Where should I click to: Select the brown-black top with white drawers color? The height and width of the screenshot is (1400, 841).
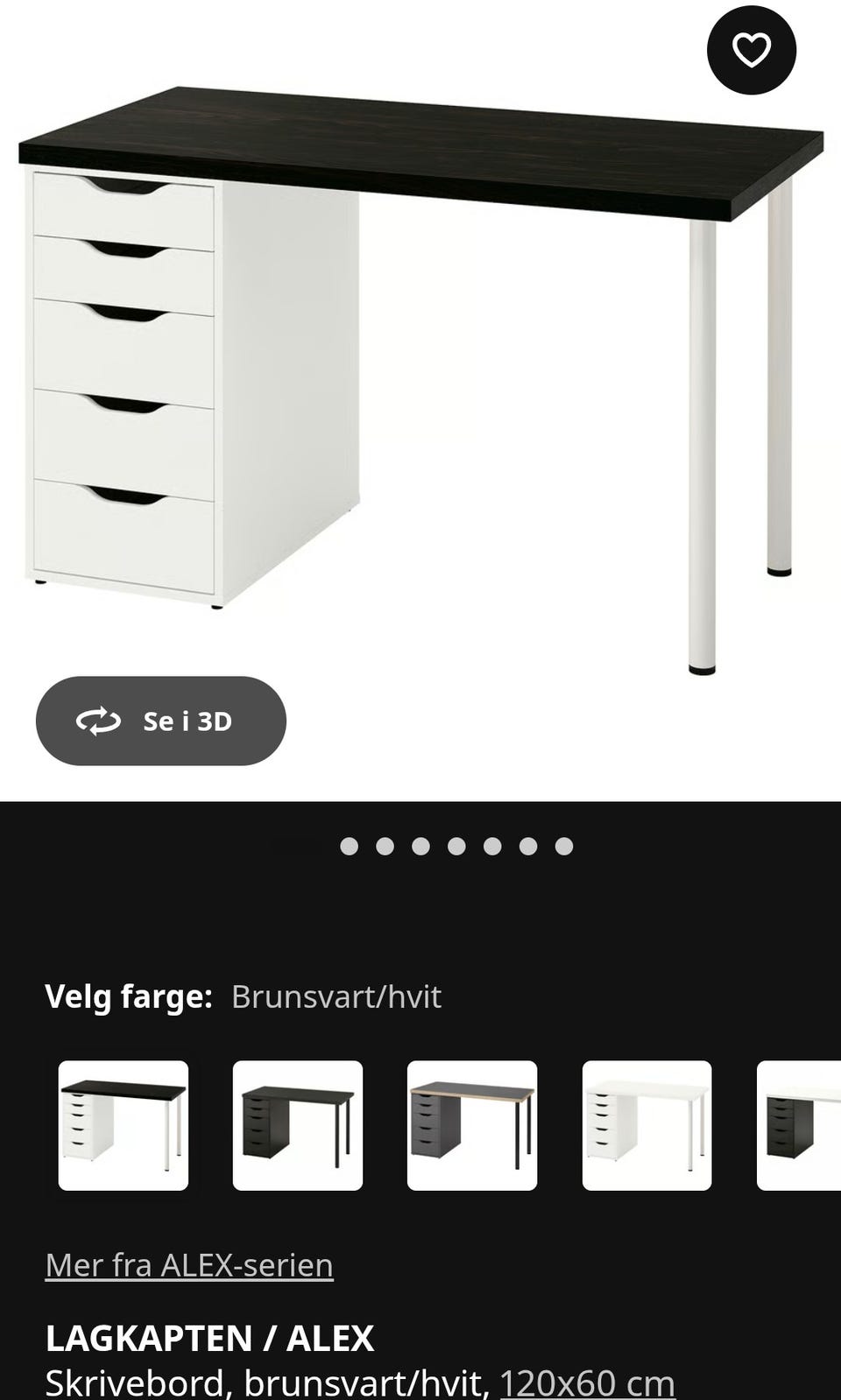tap(124, 1125)
